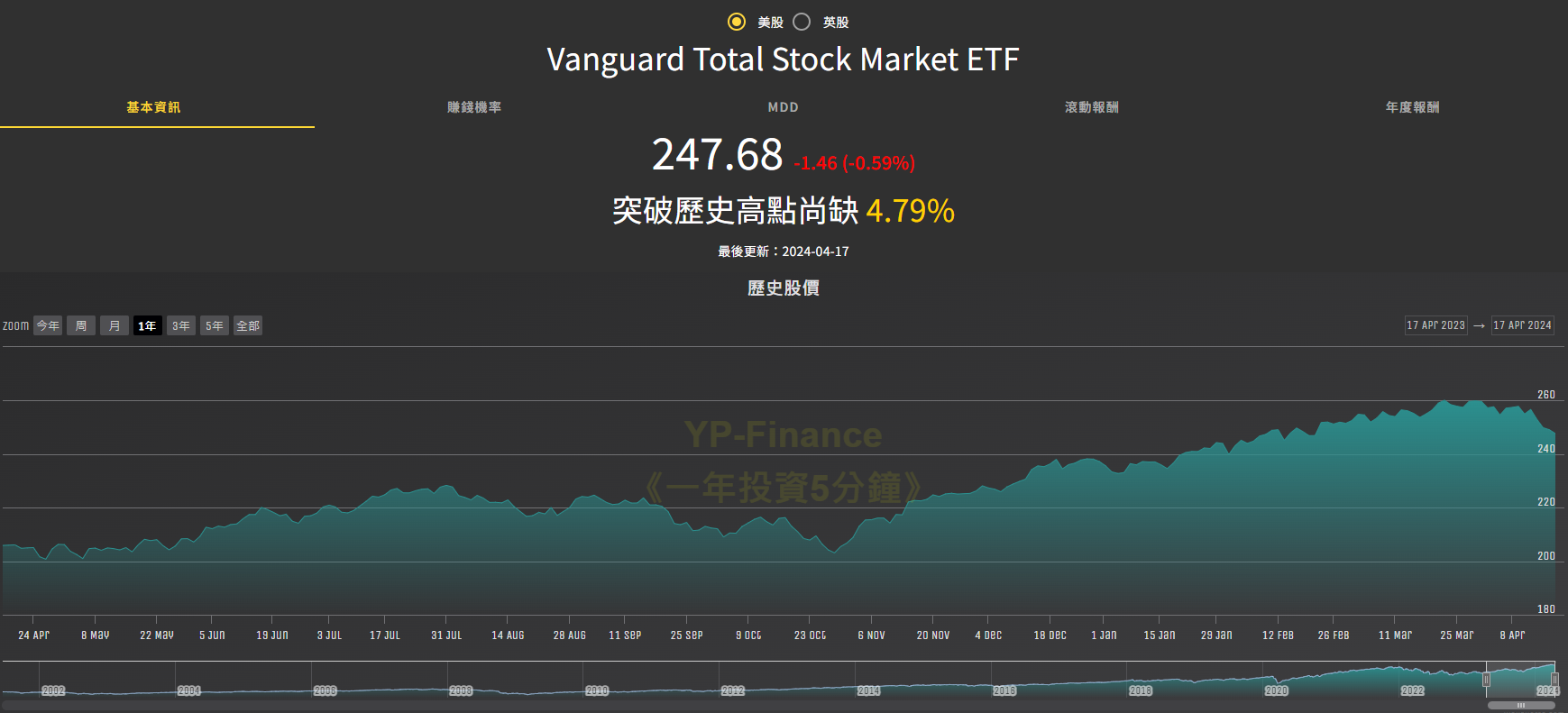This screenshot has width=1568, height=713.
Task: Open the MDD tab
Action: pyautogui.click(x=783, y=107)
